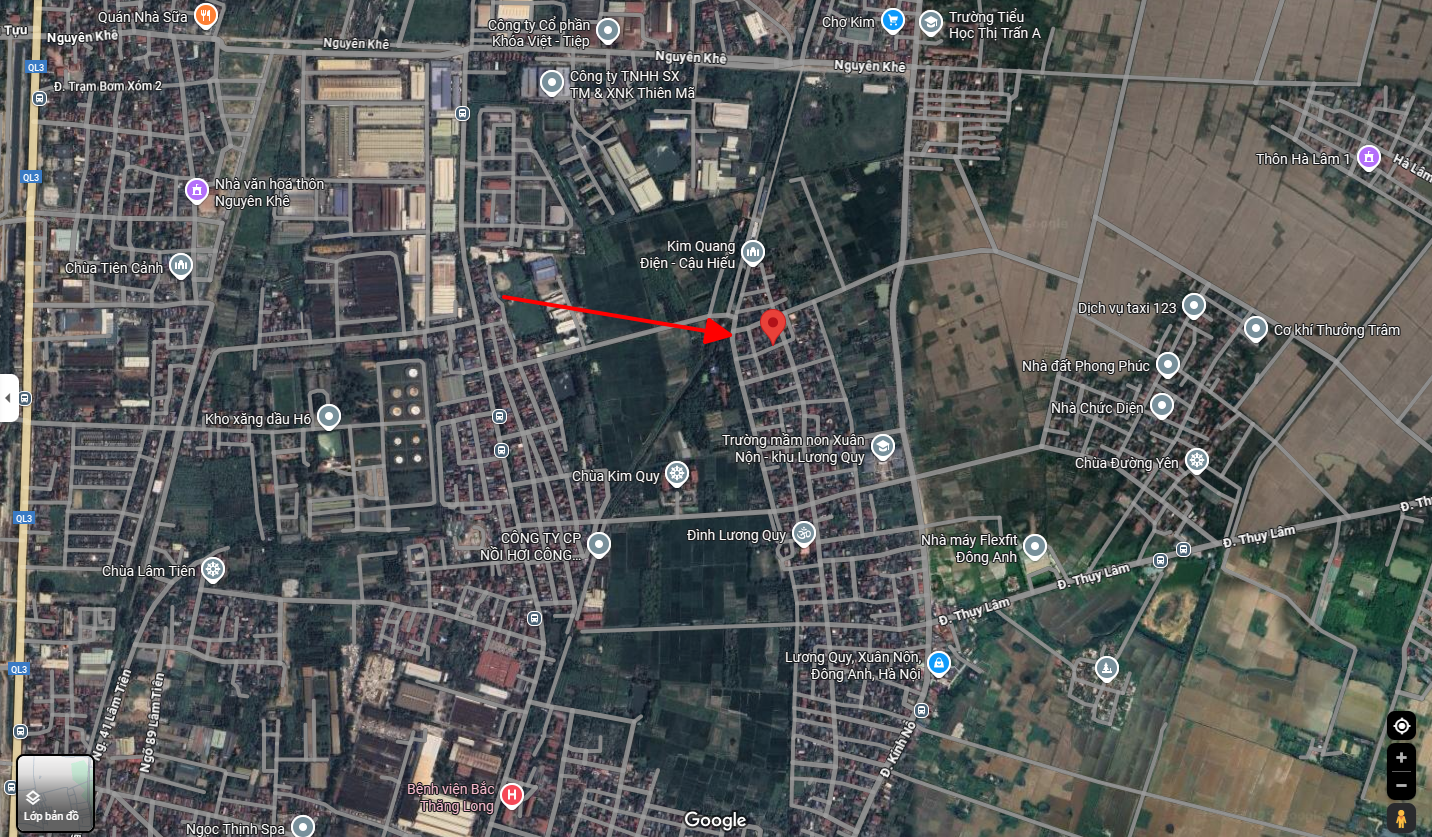The image size is (1432, 837).
Task: Open Kho xăng dầu H6 place marker
Action: pos(328,417)
